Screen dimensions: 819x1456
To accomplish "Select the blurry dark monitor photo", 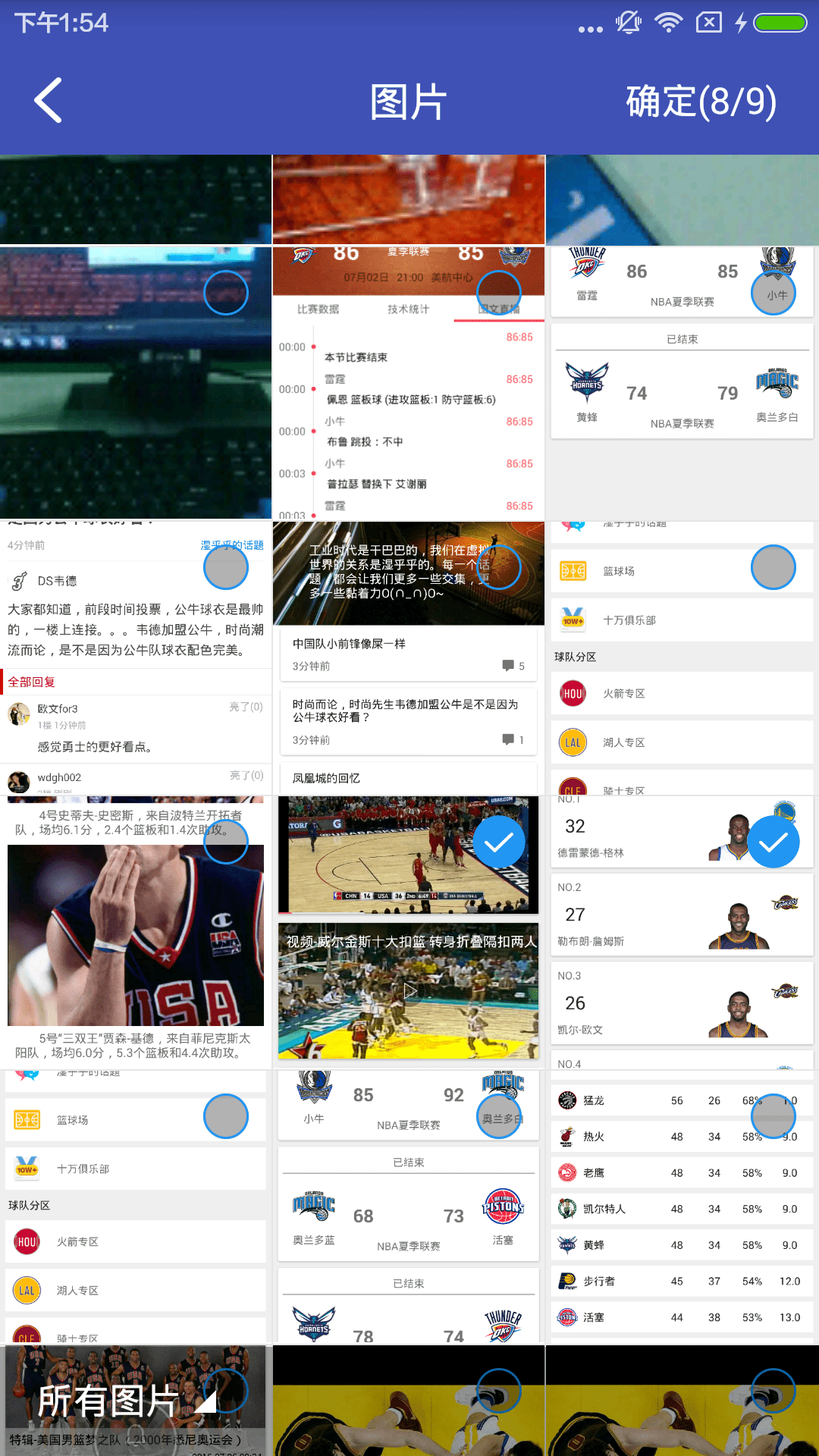I will [x=226, y=292].
